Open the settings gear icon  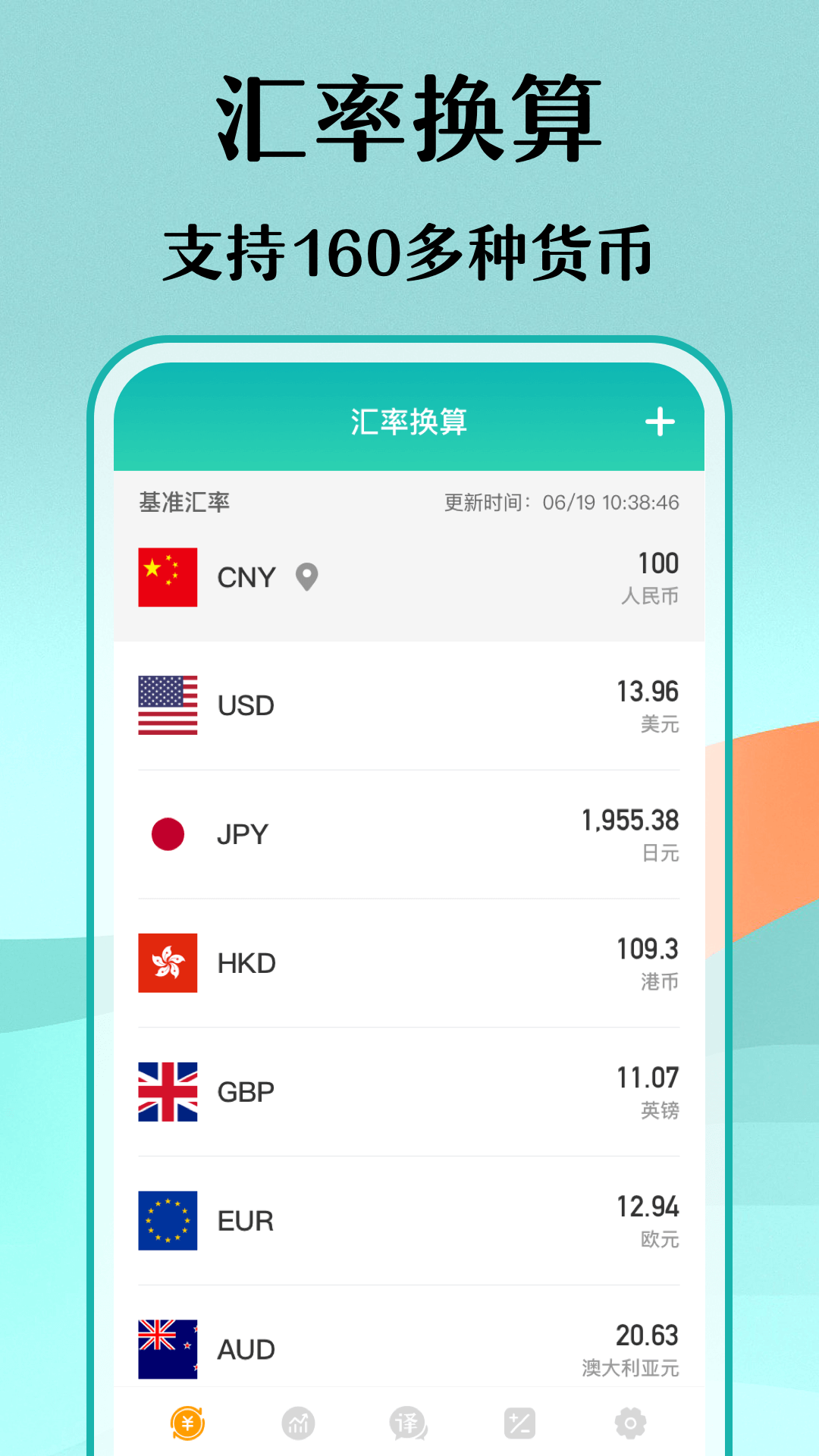tap(631, 1424)
